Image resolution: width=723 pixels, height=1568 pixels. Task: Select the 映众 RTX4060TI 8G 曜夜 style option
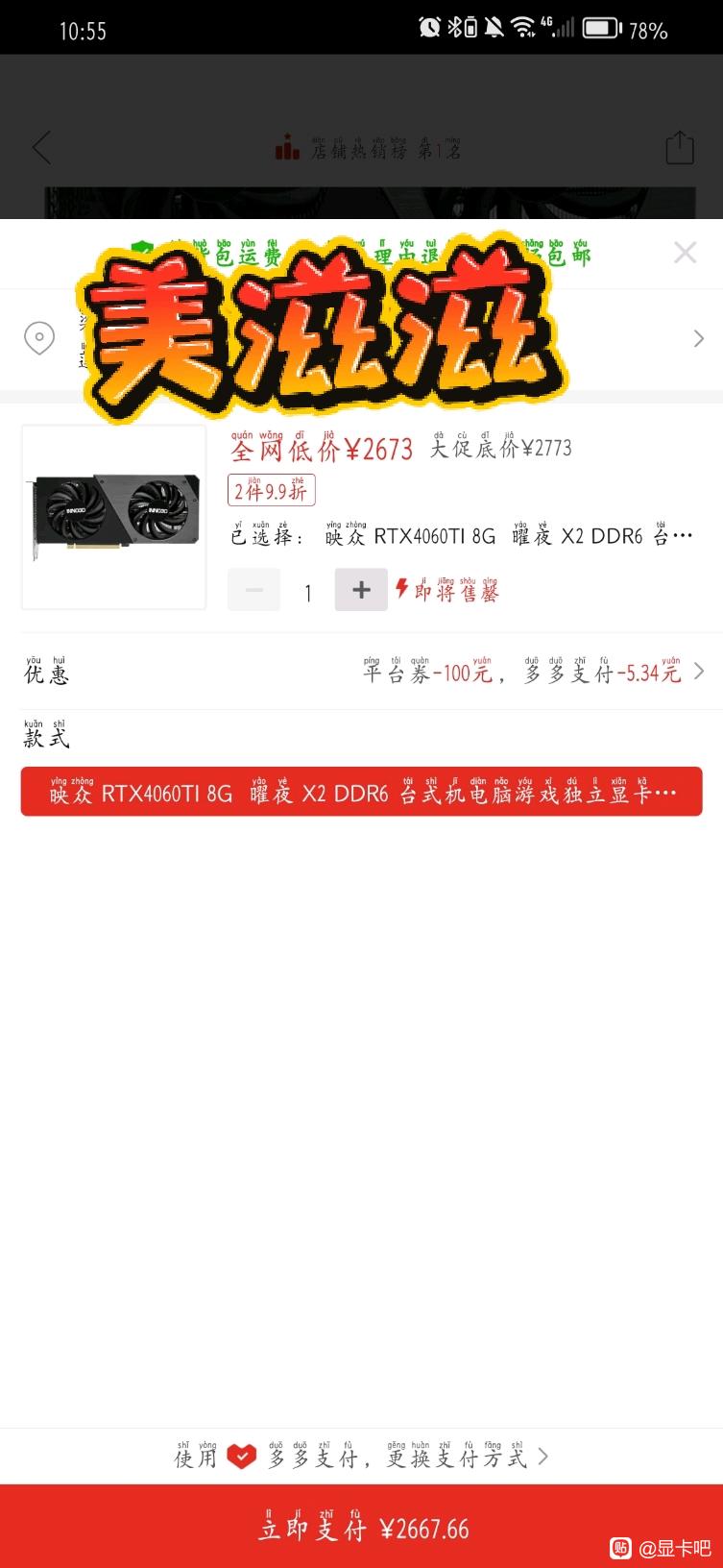[x=361, y=792]
